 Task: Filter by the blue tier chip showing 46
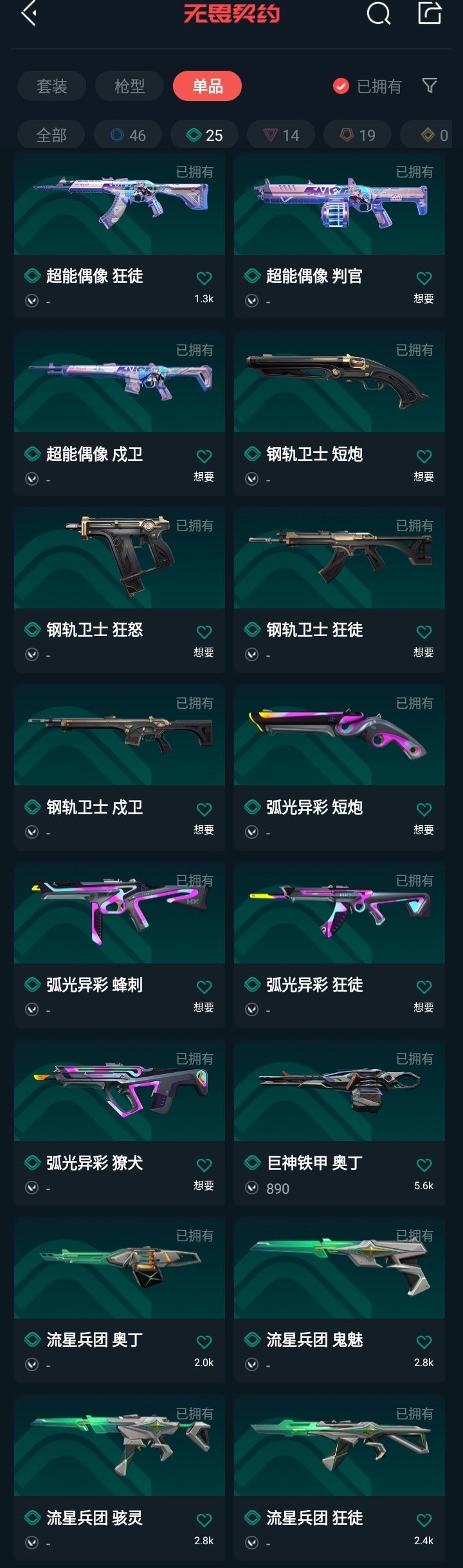(x=128, y=135)
